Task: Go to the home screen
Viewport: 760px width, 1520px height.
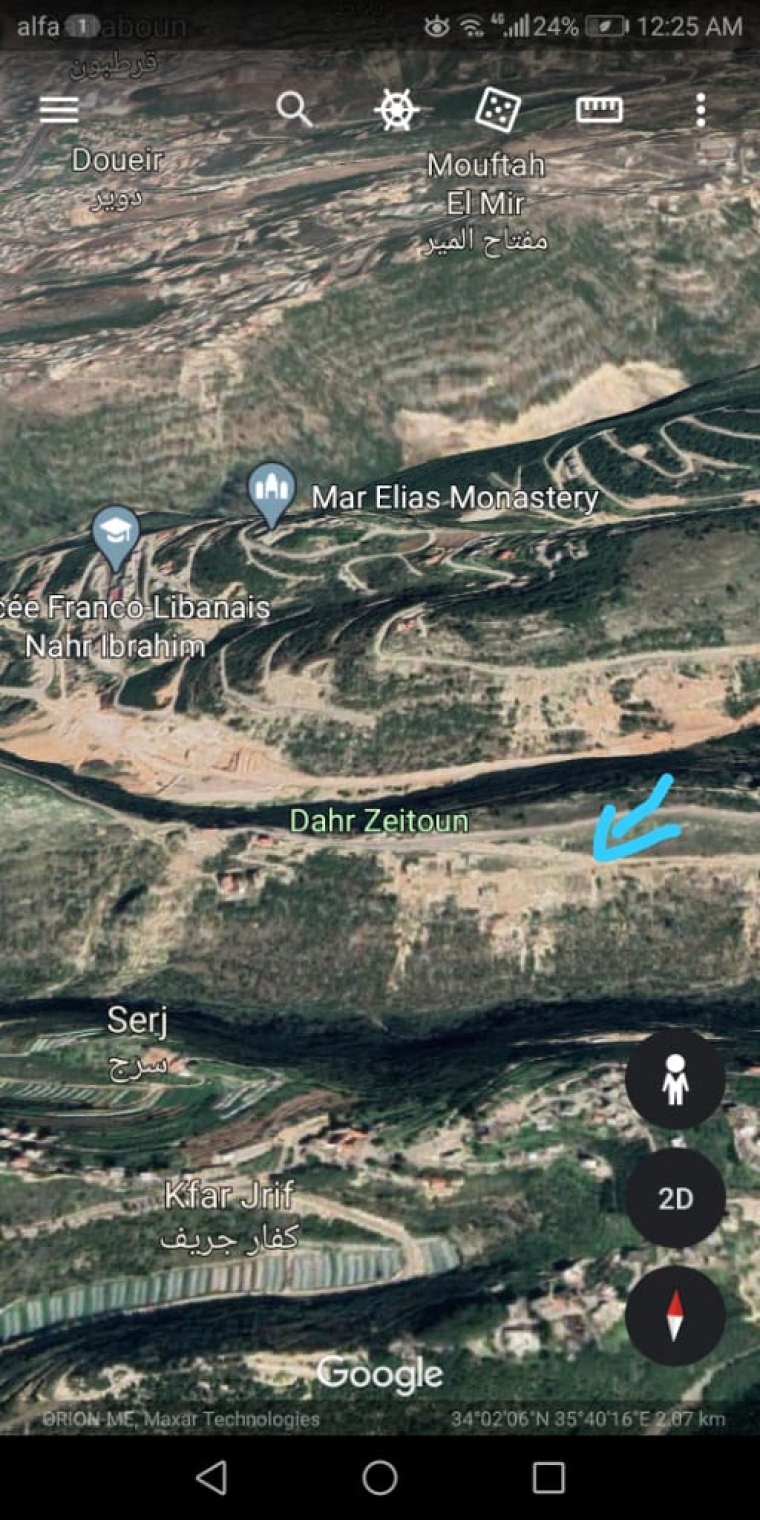Action: (380, 1477)
